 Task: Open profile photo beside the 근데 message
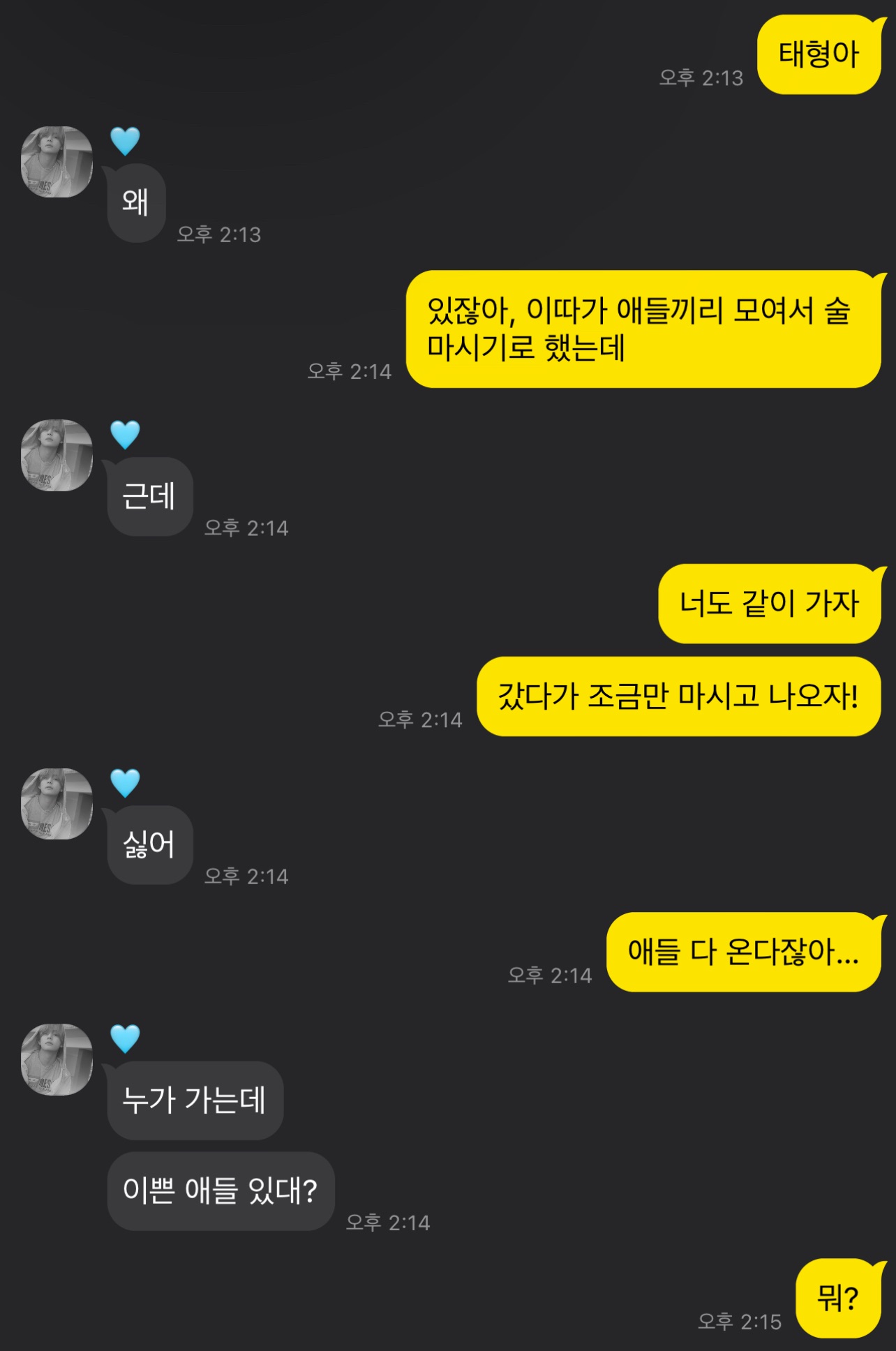pyautogui.click(x=57, y=455)
